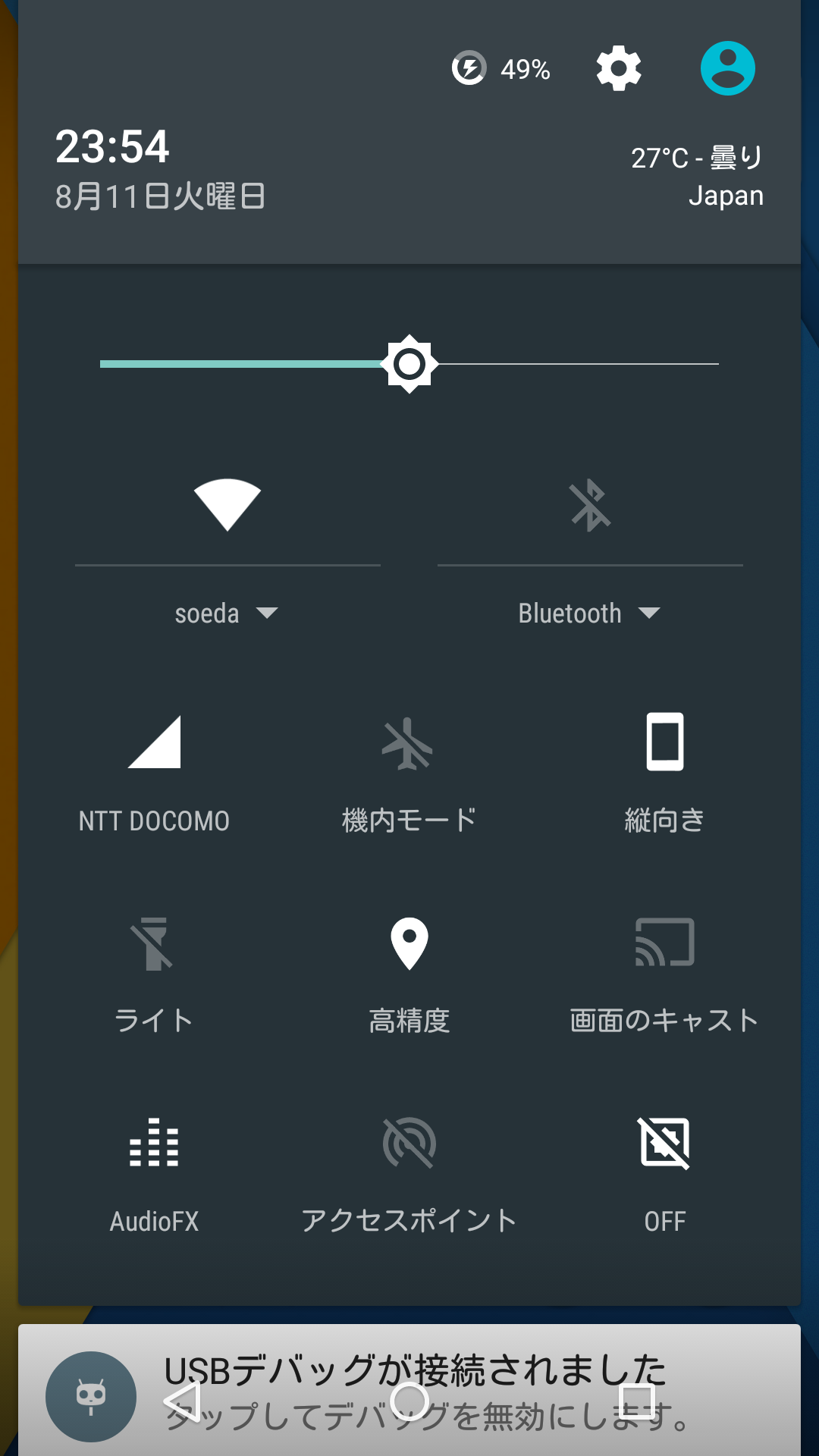This screenshot has width=819, height=1456.
Task: Open settings via the gear icon
Action: (x=619, y=68)
